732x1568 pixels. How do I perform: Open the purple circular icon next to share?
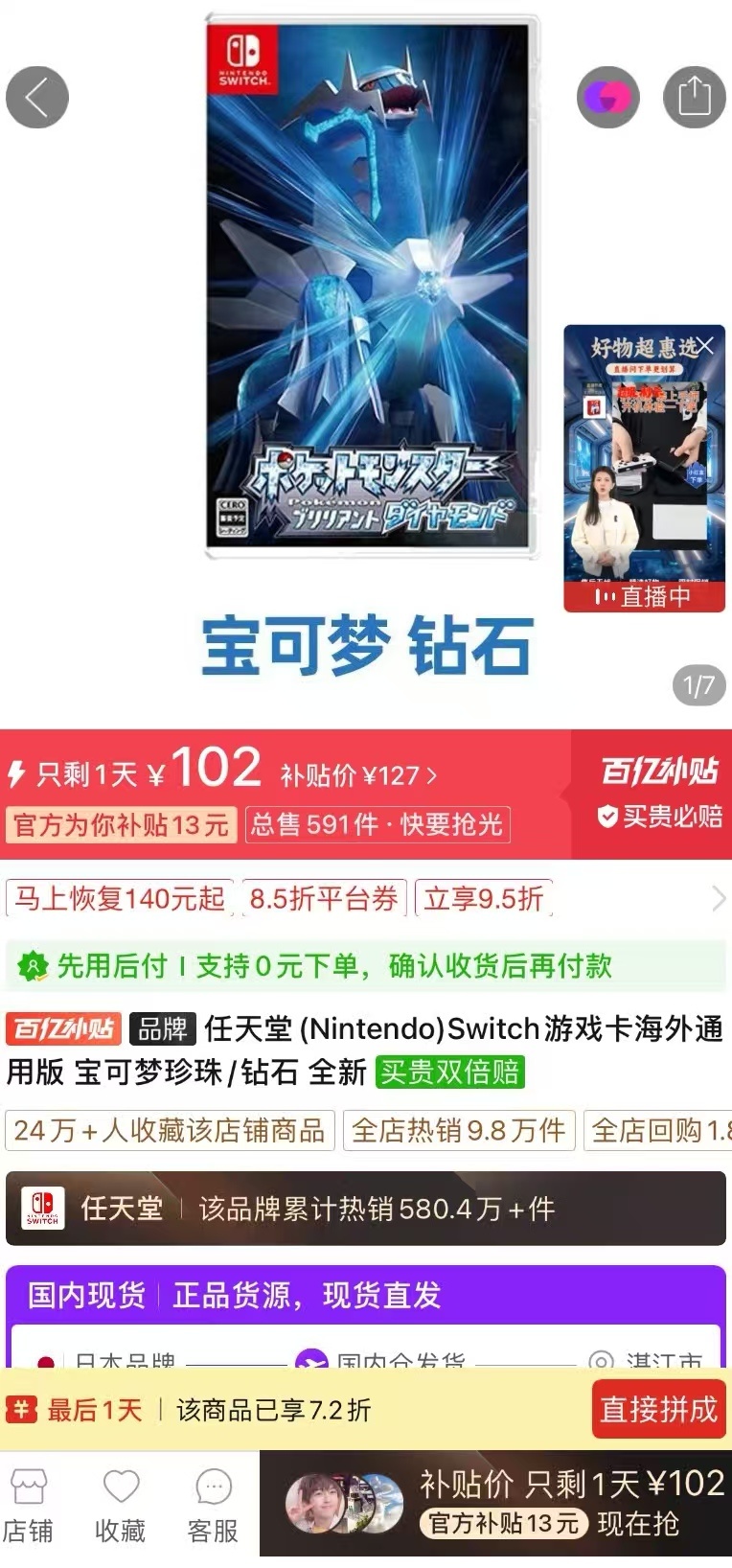coord(607,97)
